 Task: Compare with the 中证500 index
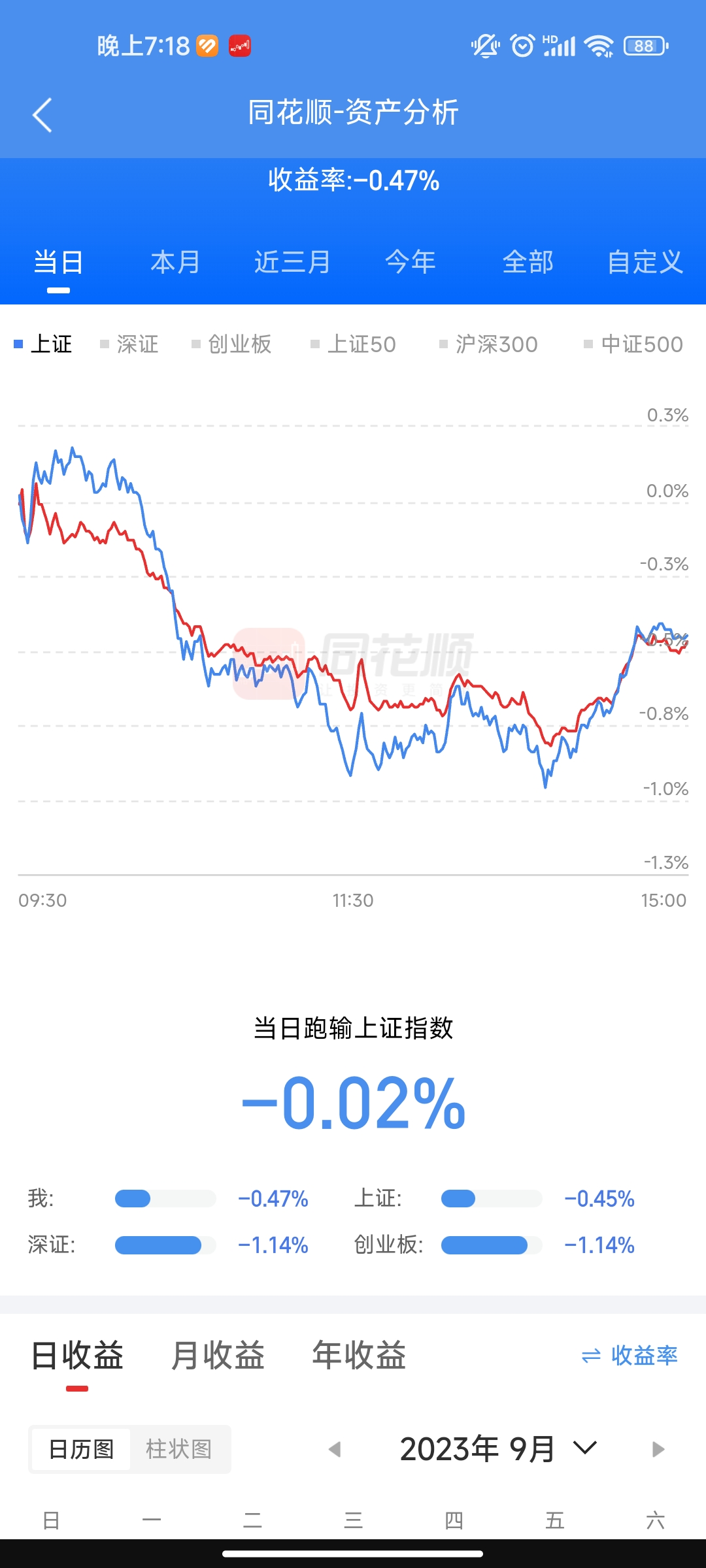pyautogui.click(x=634, y=344)
